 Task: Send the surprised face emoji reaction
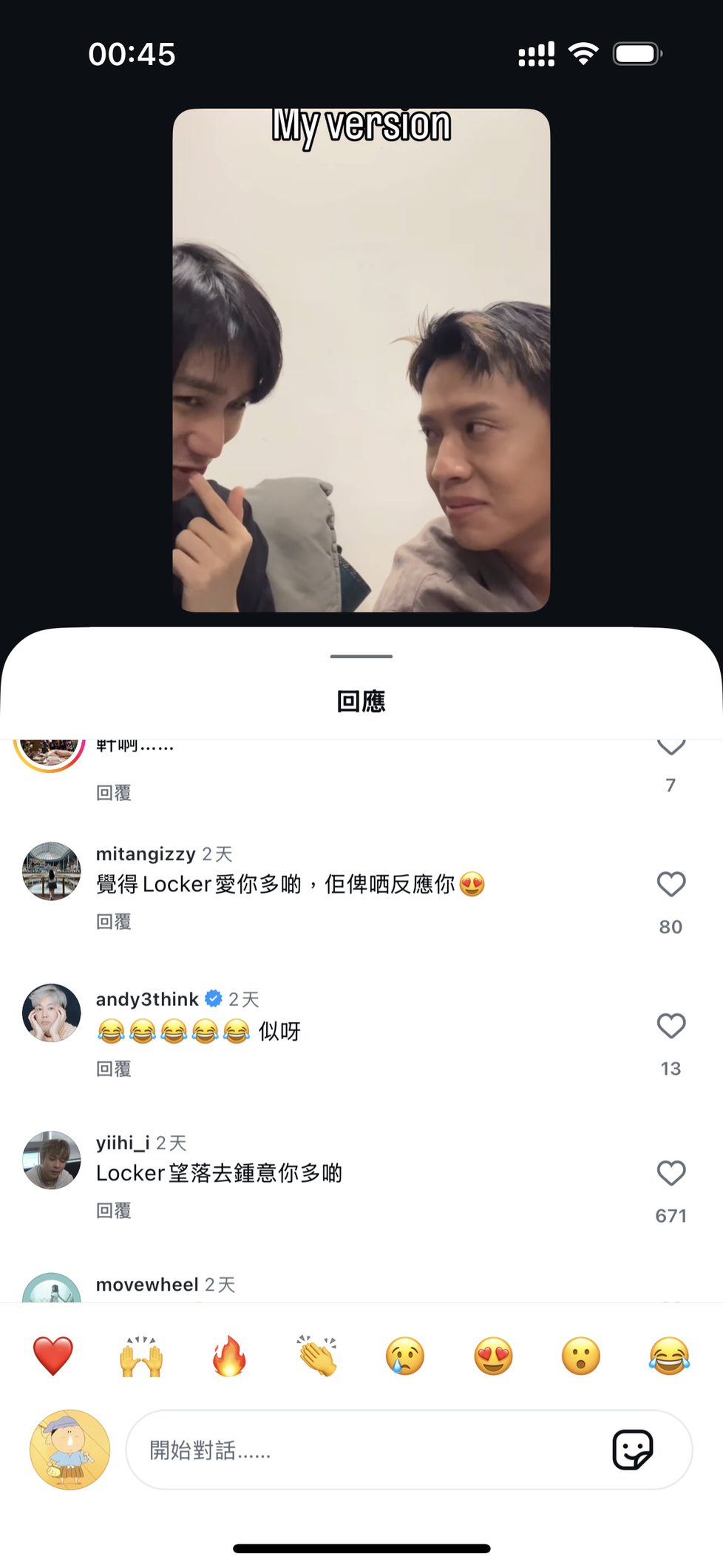581,1356
